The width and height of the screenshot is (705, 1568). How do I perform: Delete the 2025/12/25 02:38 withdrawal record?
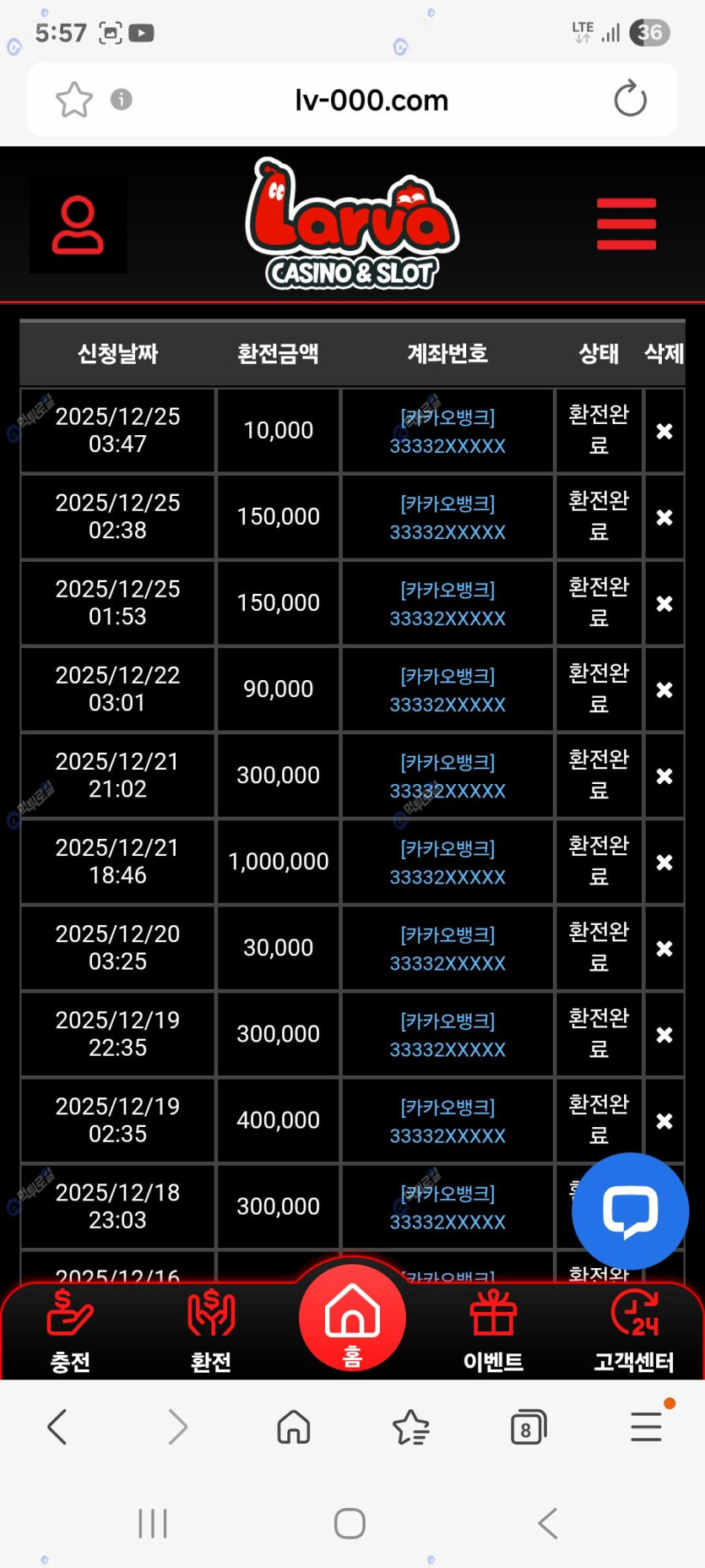click(664, 517)
